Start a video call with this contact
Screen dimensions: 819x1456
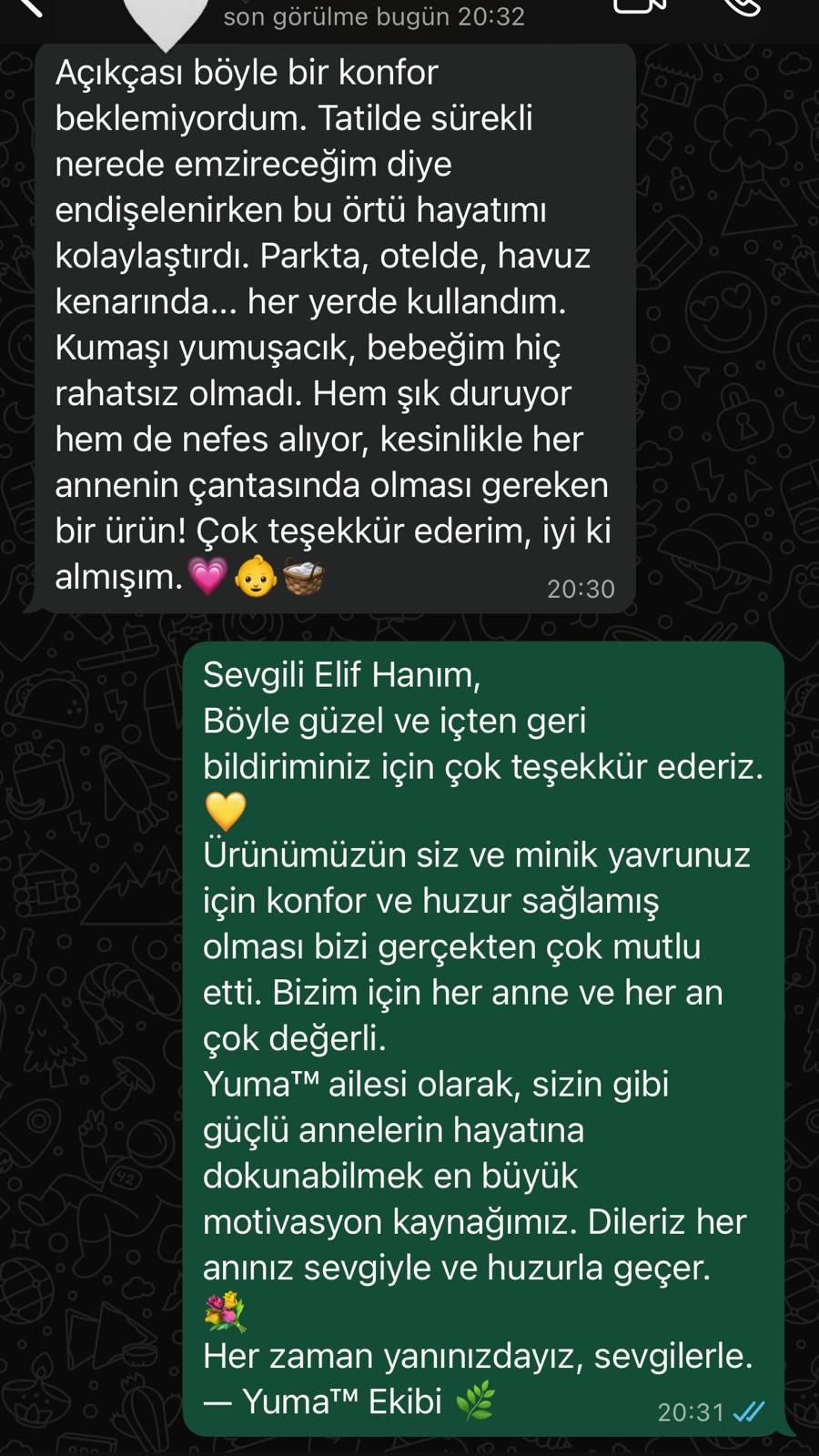640,5
